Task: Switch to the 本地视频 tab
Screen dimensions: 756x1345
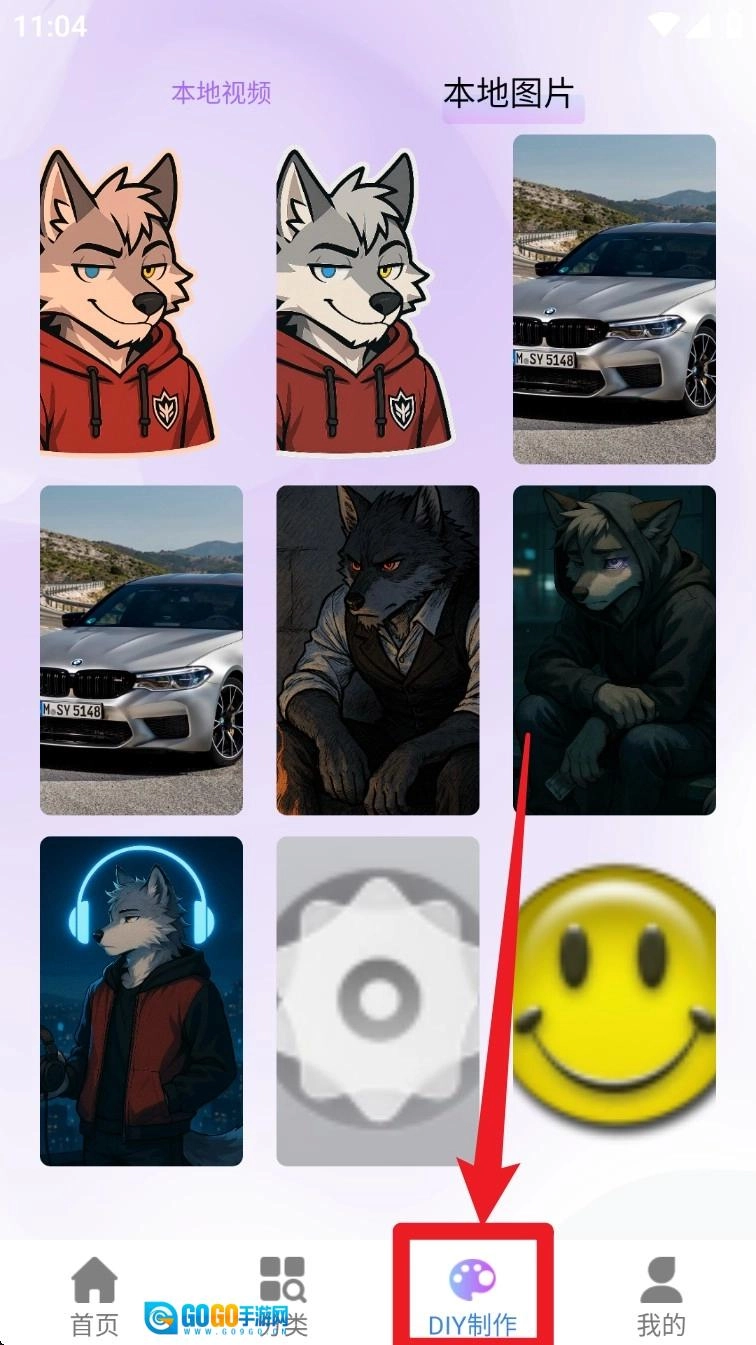Action: point(221,93)
